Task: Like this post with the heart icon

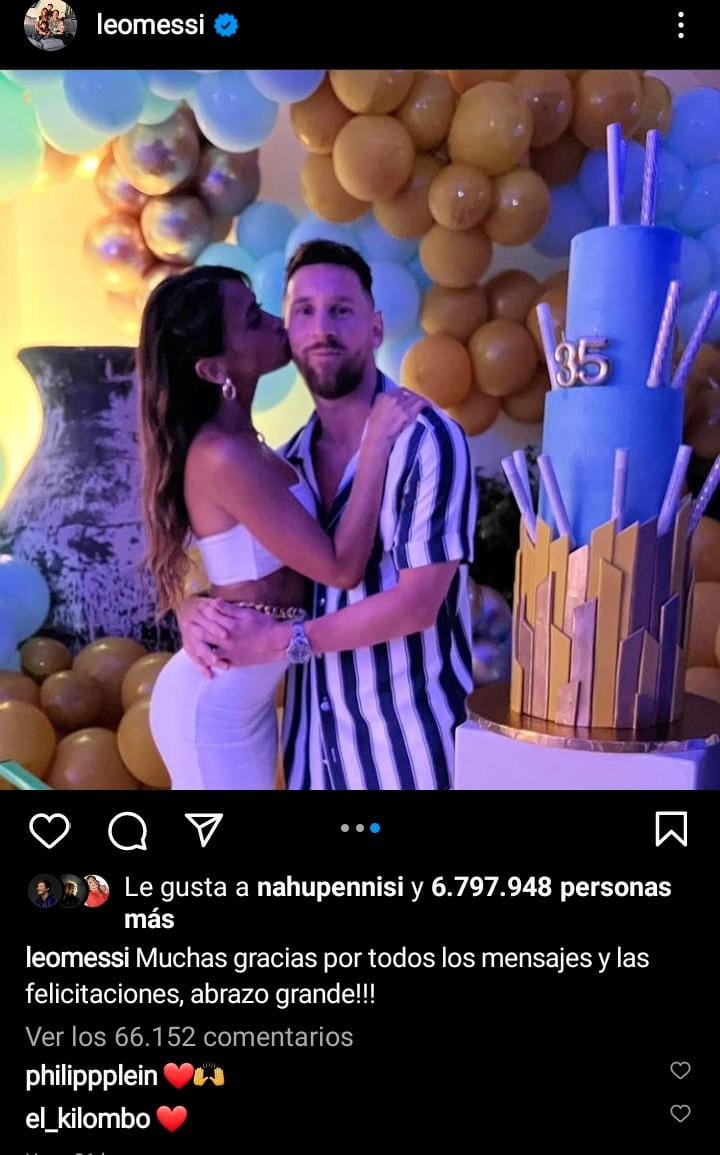Action: pyautogui.click(x=49, y=830)
